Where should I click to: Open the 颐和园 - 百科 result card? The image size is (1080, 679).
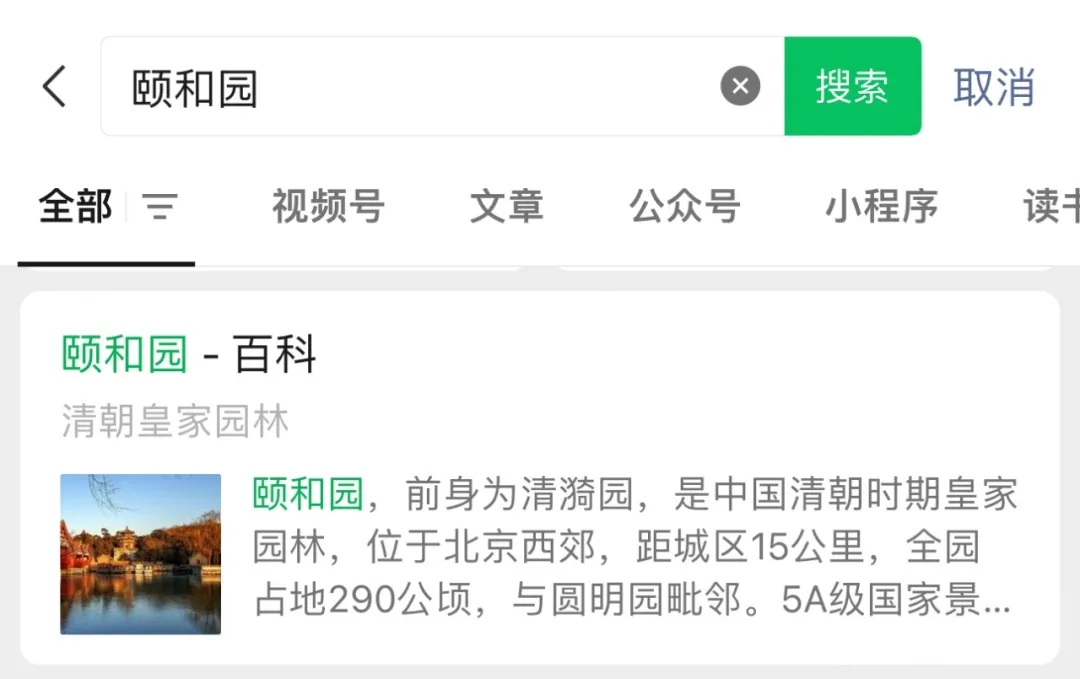[540, 478]
